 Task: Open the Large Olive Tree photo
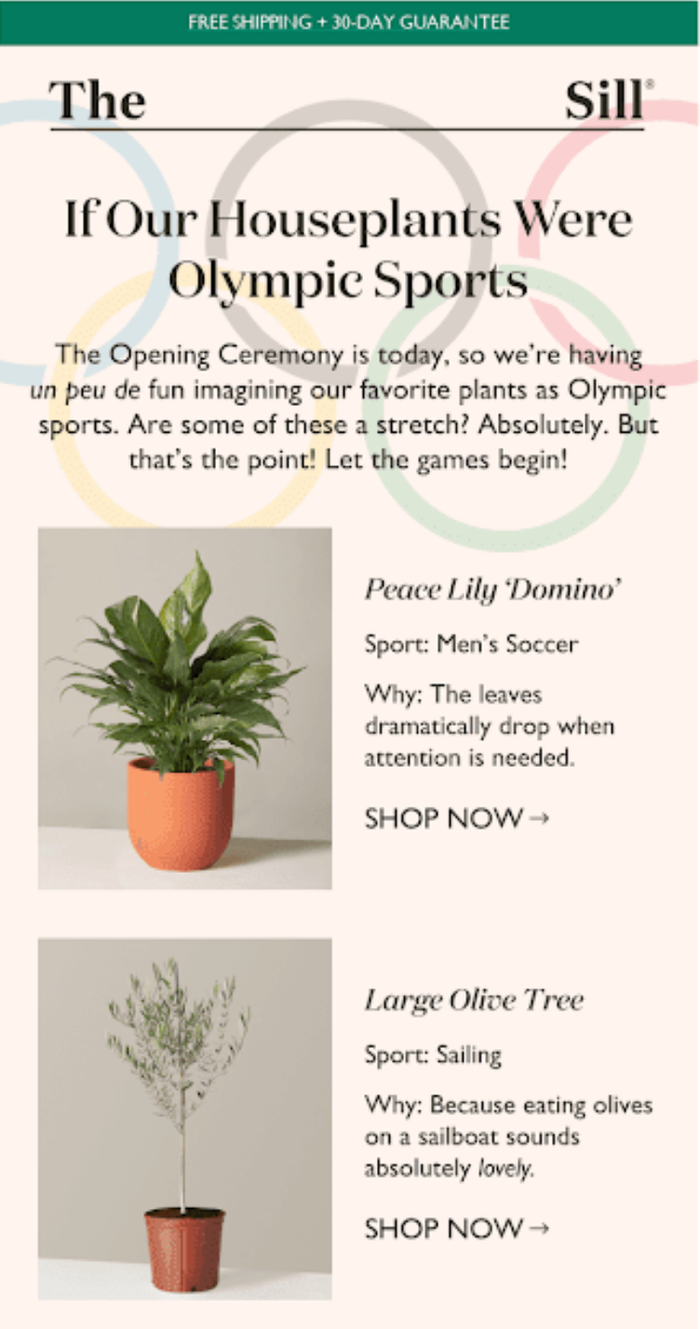pyautogui.click(x=185, y=1118)
